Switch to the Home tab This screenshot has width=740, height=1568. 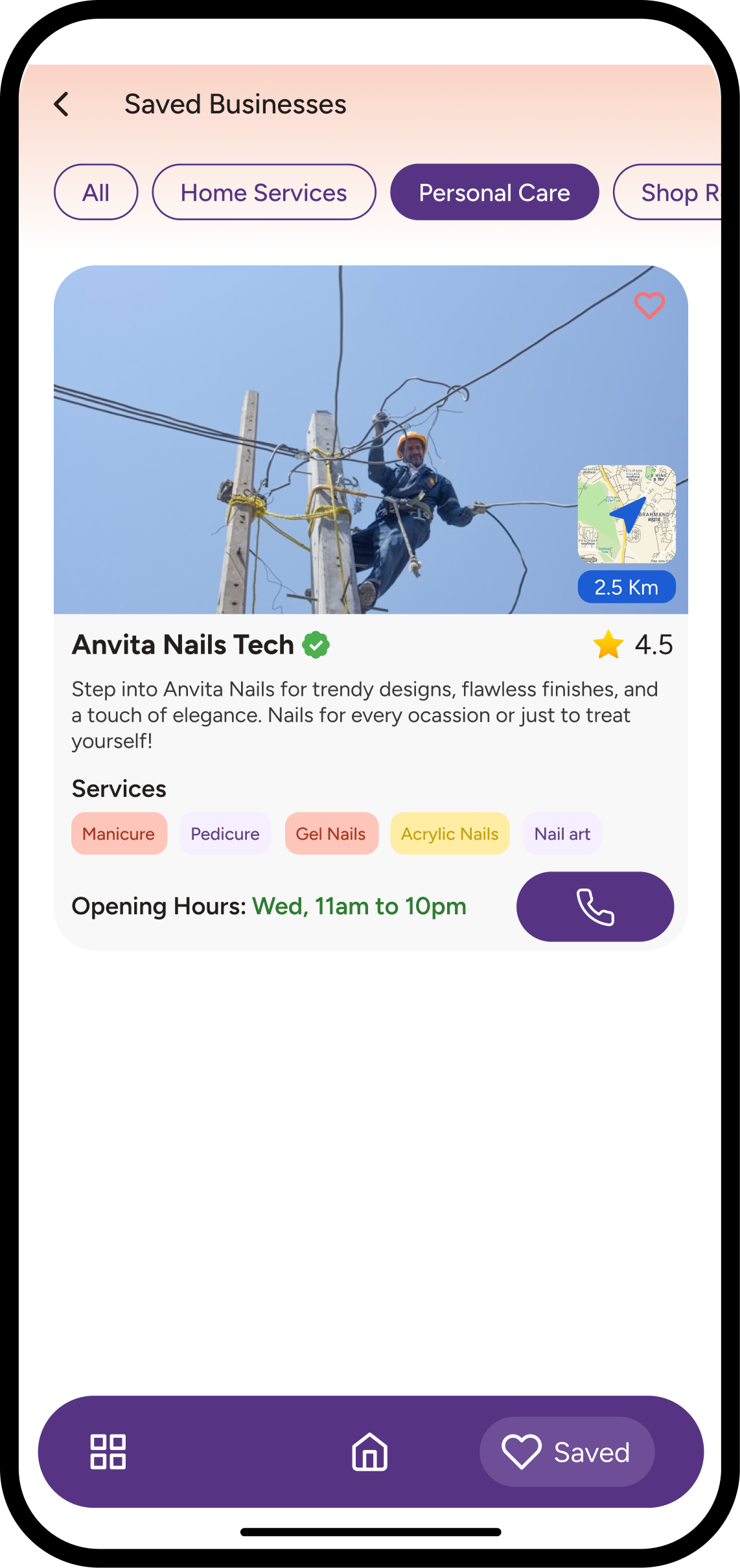pos(369,1451)
